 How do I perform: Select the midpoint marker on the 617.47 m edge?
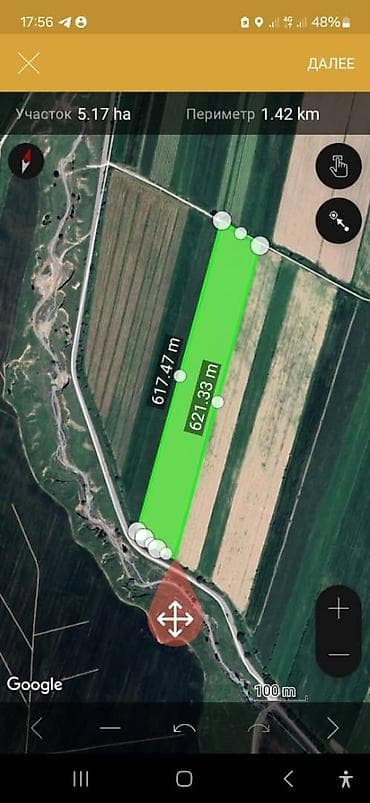tap(180, 376)
